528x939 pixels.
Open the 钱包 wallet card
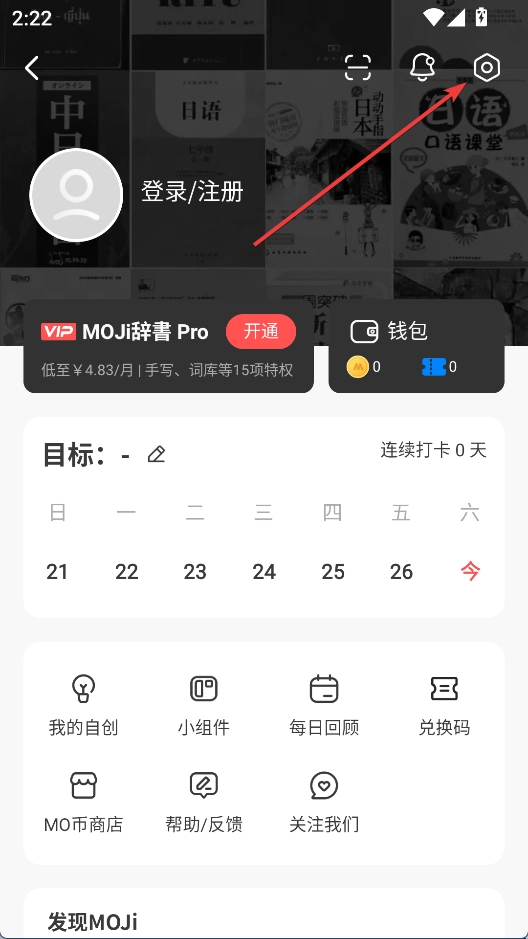pos(417,346)
